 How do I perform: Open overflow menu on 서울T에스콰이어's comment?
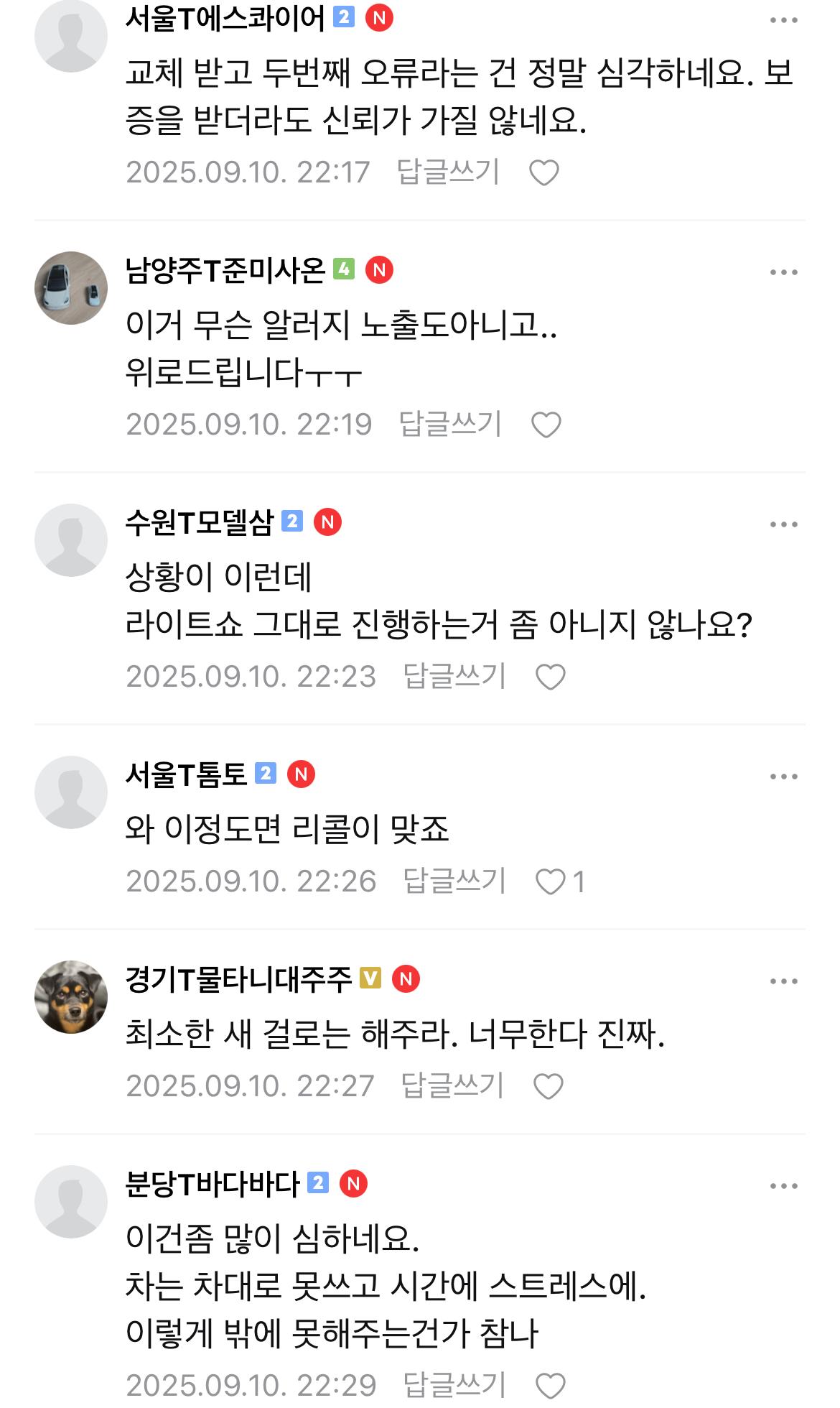click(783, 20)
